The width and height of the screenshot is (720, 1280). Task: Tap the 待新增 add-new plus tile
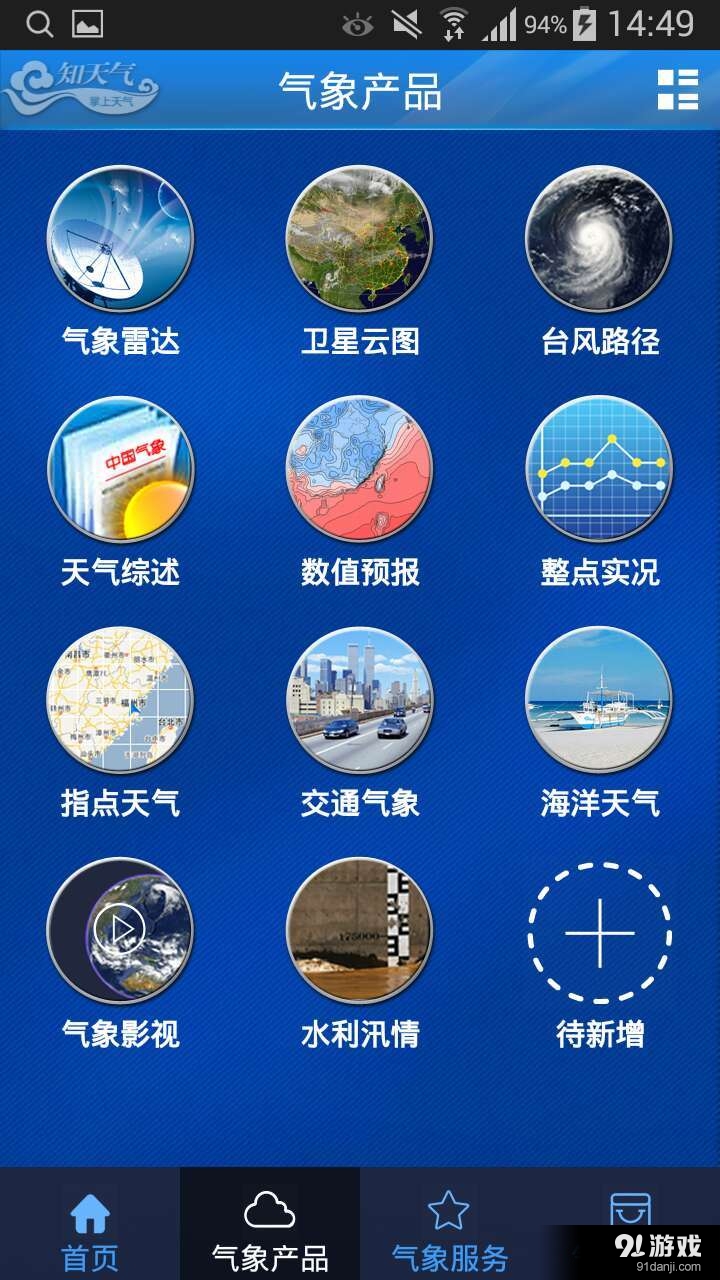coord(599,932)
